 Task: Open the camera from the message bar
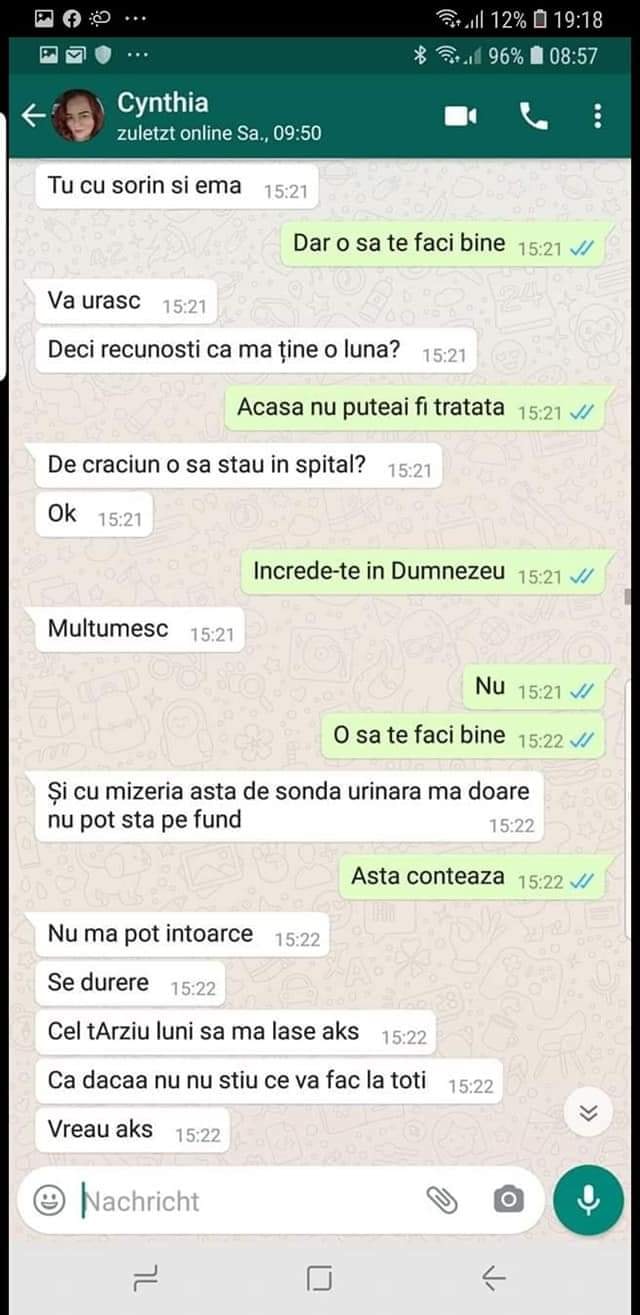click(x=508, y=1200)
